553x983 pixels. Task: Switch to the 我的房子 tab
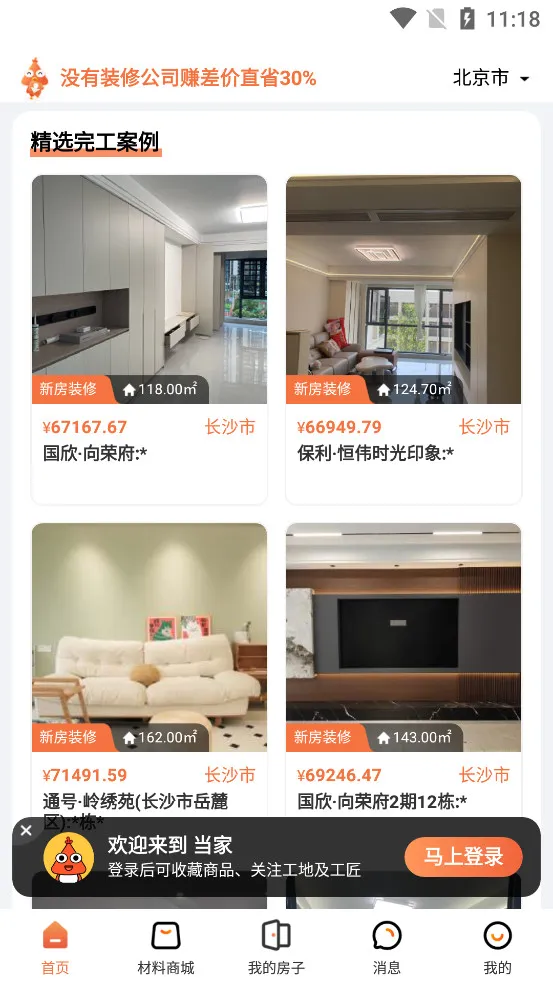(276, 947)
